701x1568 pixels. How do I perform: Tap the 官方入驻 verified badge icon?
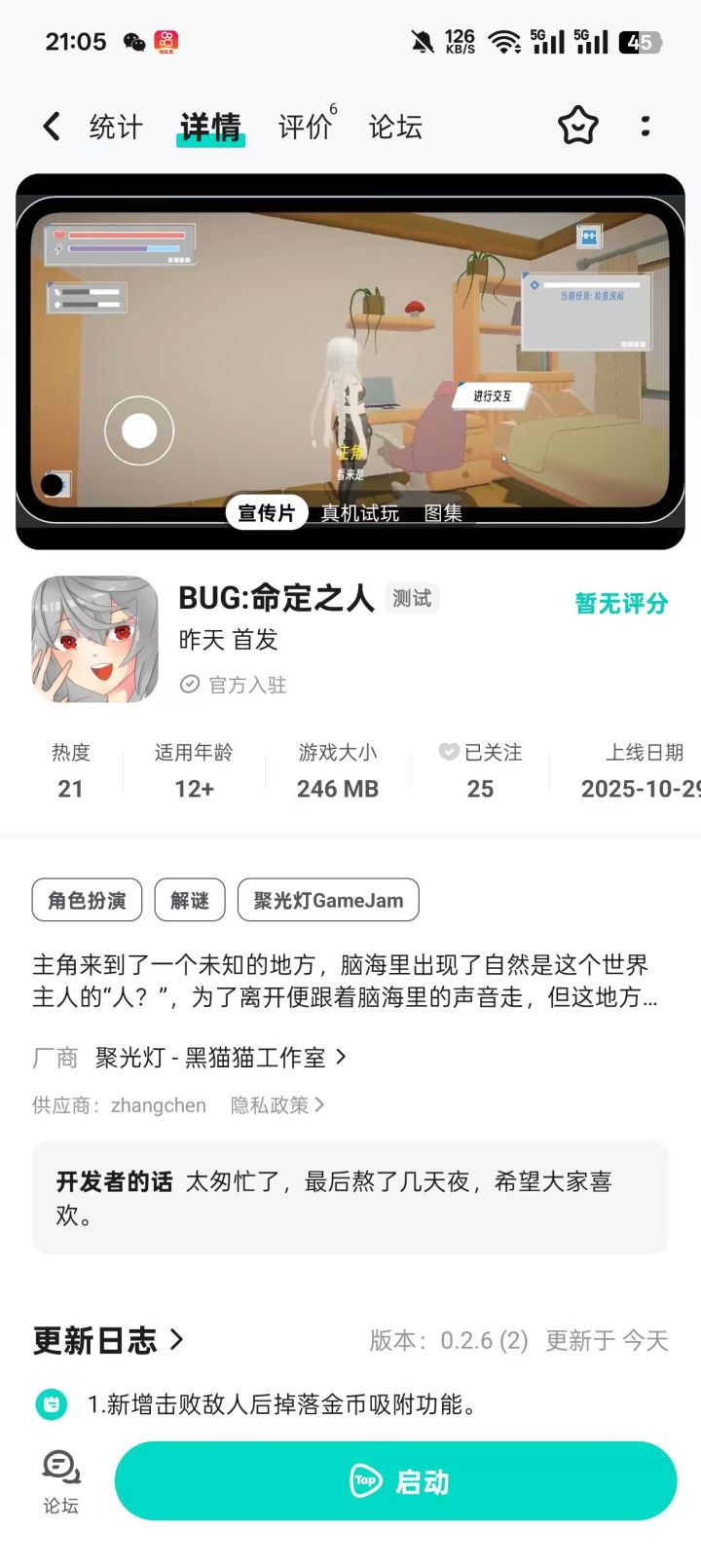pyautogui.click(x=189, y=685)
